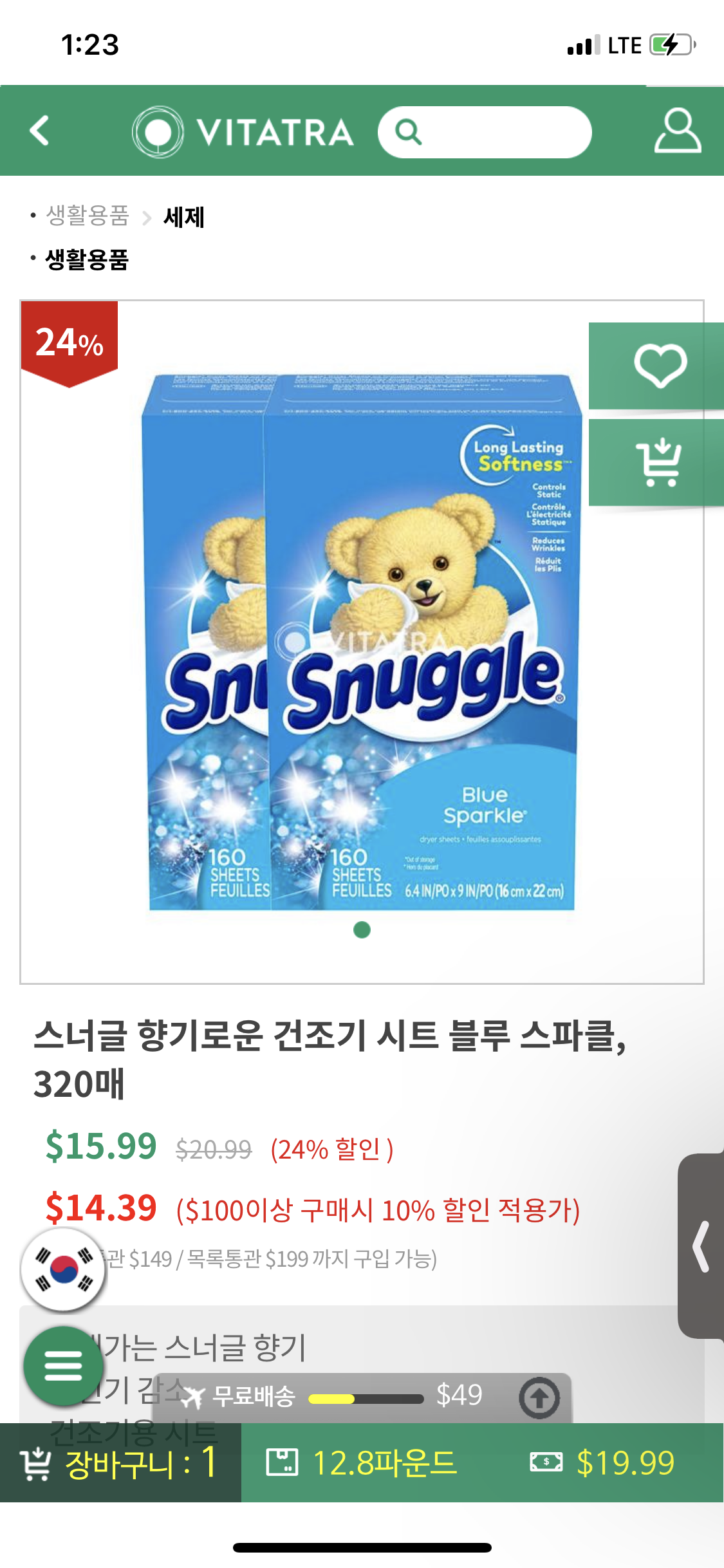Screen dimensions: 724x1568
Task: Add product to wishlist with heart
Action: click(659, 366)
